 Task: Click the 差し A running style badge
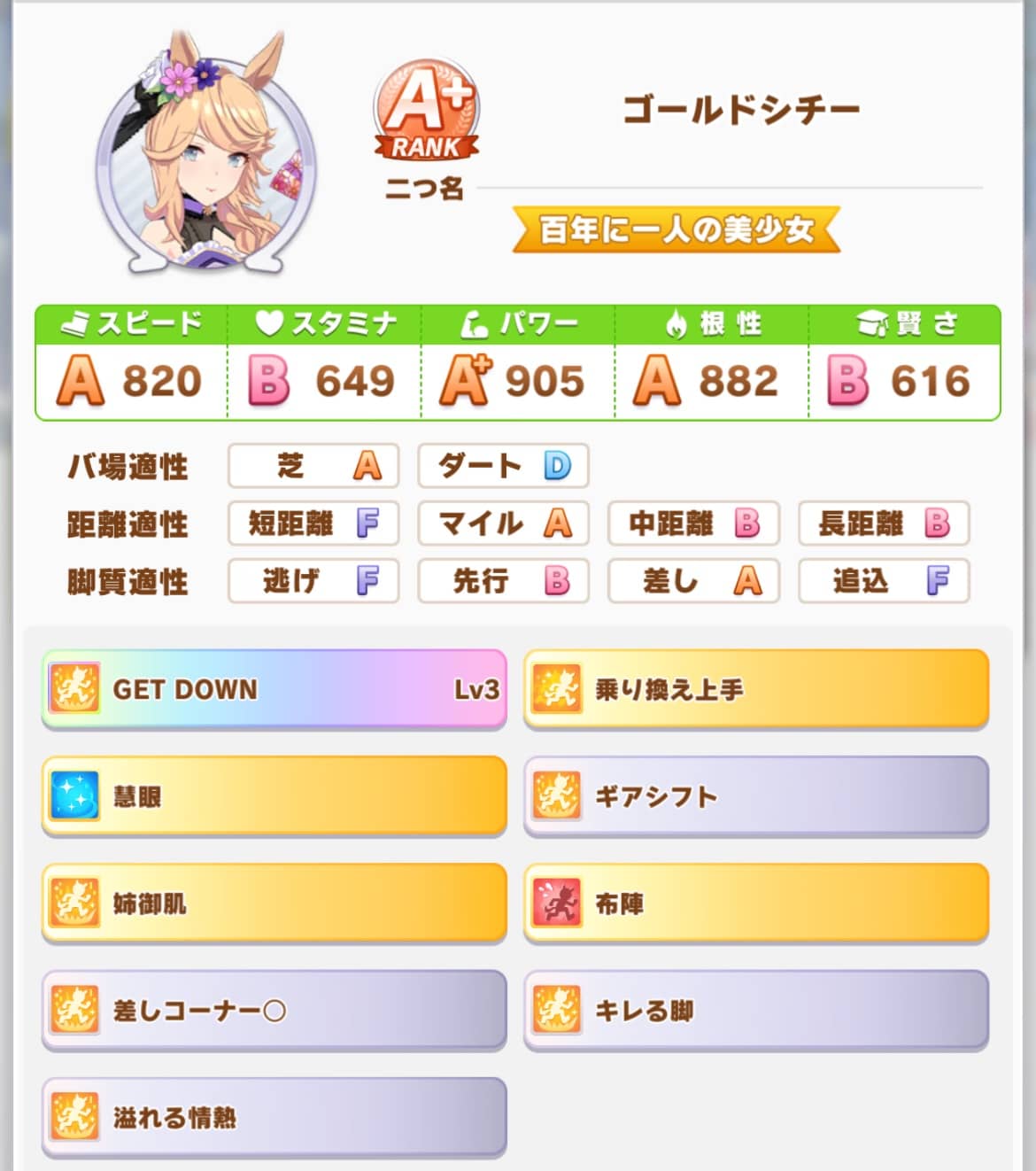coord(693,581)
